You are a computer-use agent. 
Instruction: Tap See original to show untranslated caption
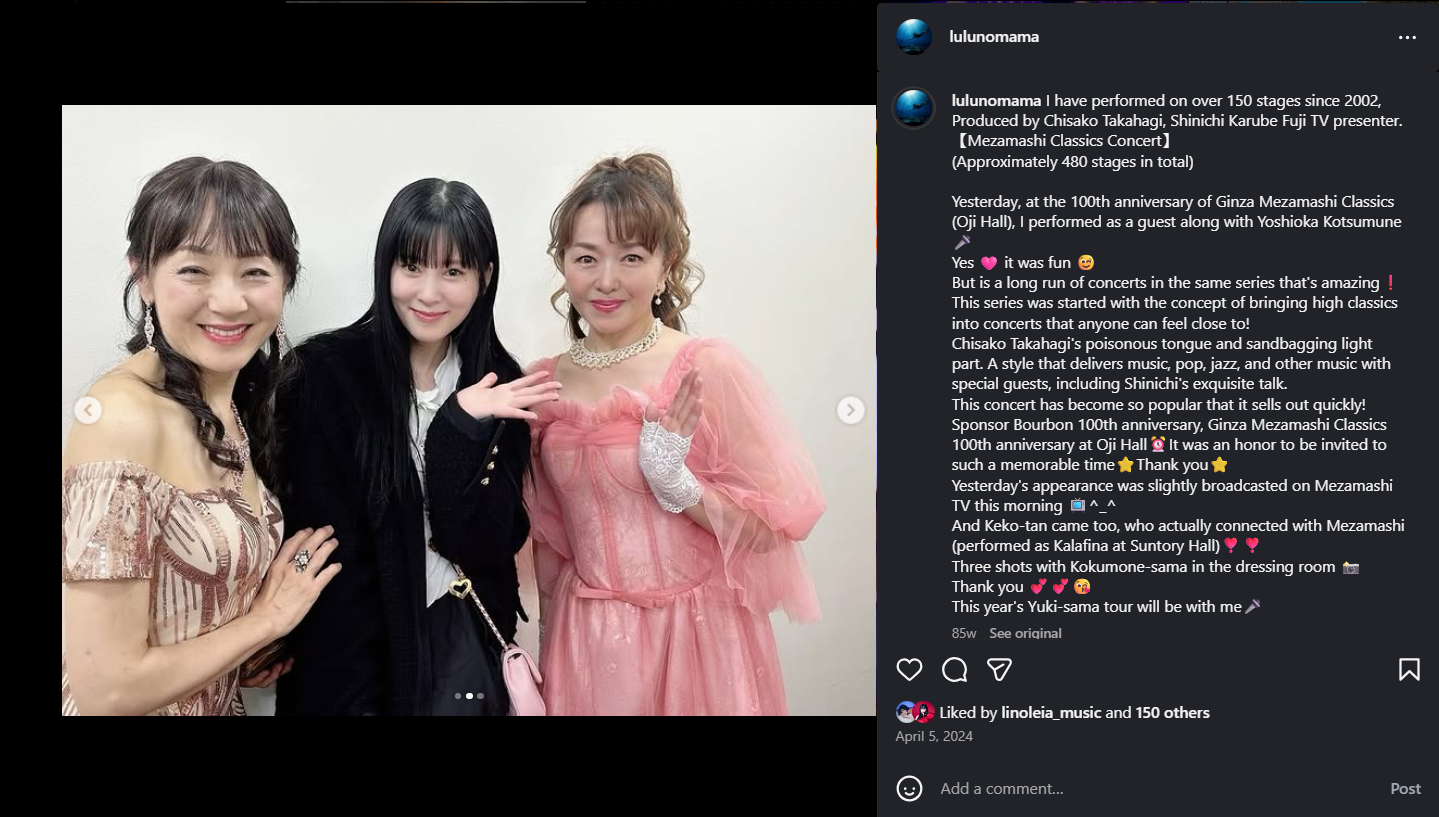tap(1025, 633)
